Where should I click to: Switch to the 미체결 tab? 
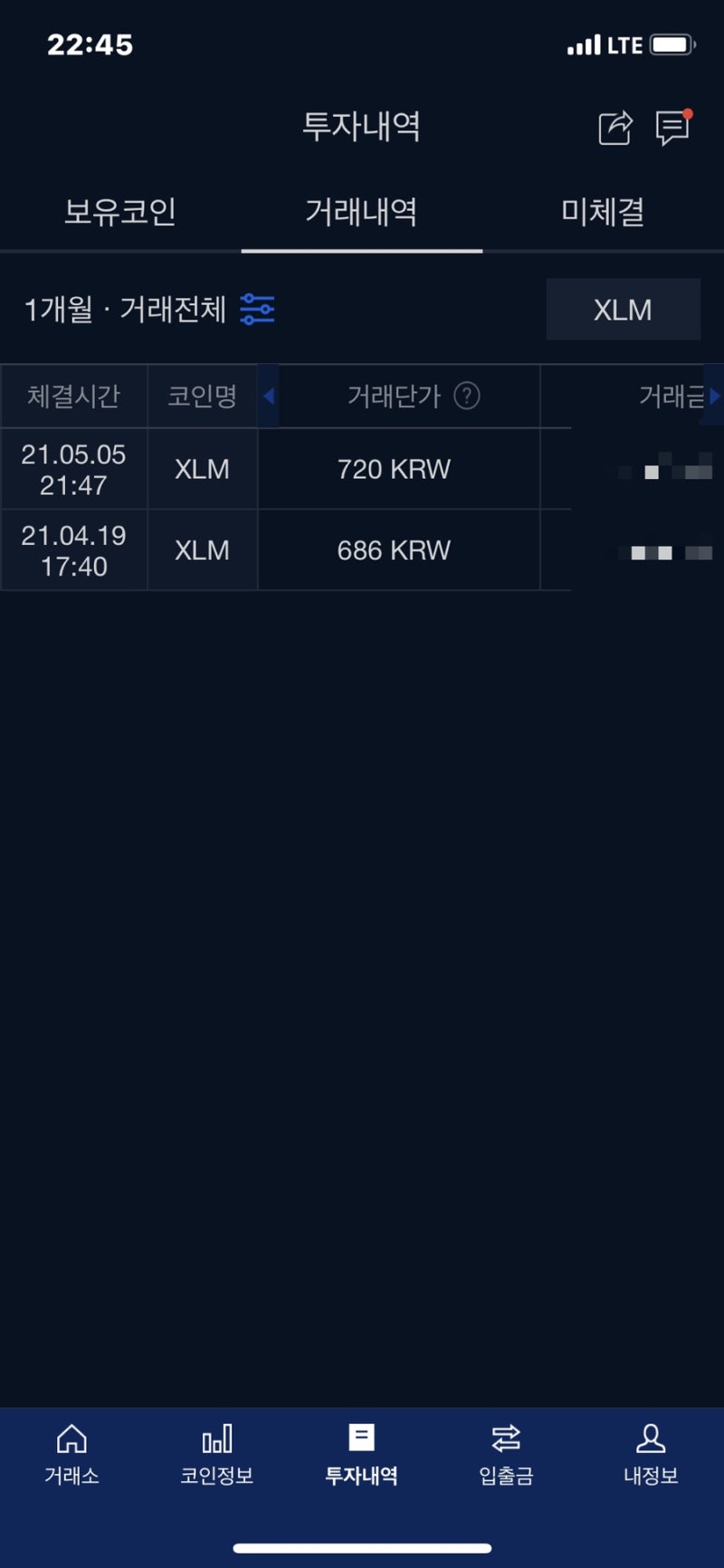coord(603,213)
